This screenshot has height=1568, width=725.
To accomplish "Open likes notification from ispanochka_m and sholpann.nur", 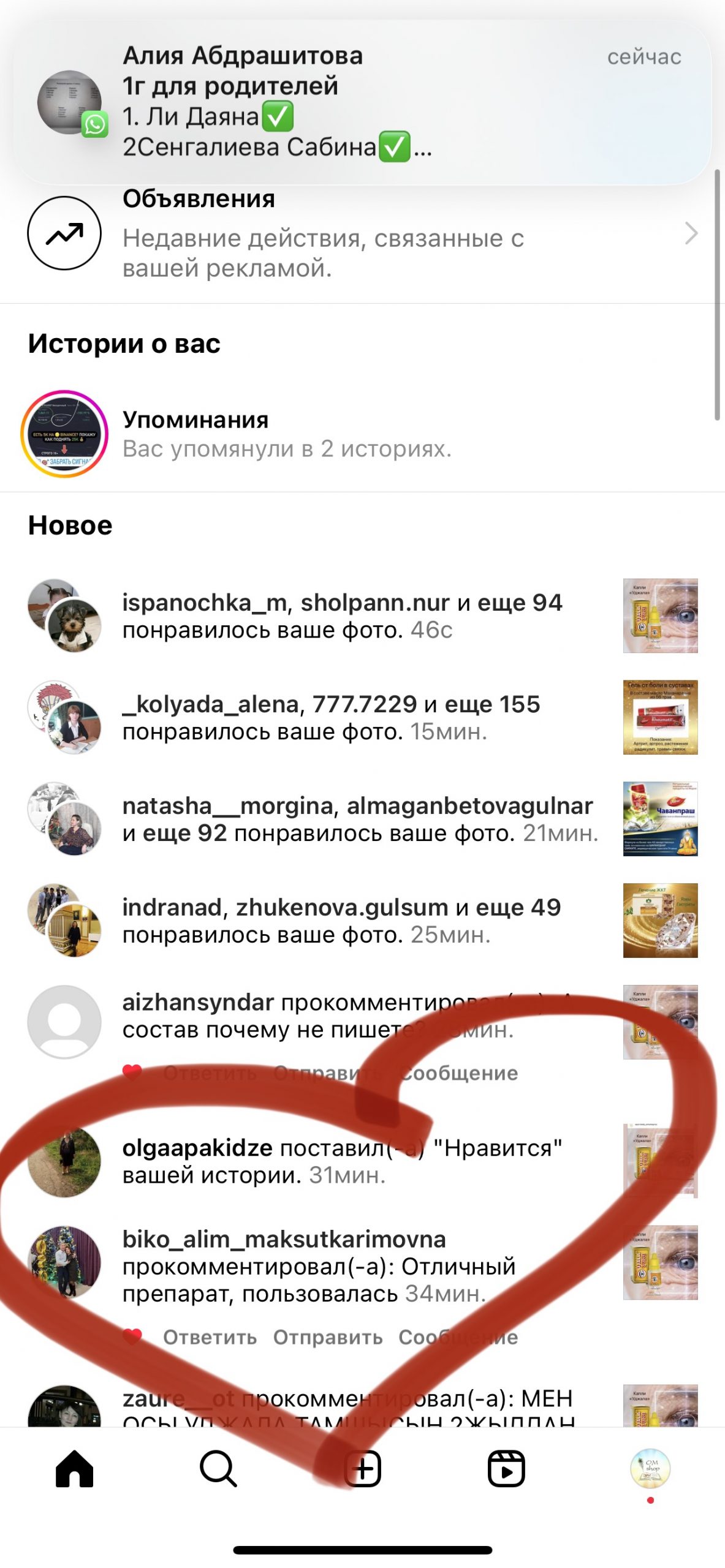I will coord(342,616).
